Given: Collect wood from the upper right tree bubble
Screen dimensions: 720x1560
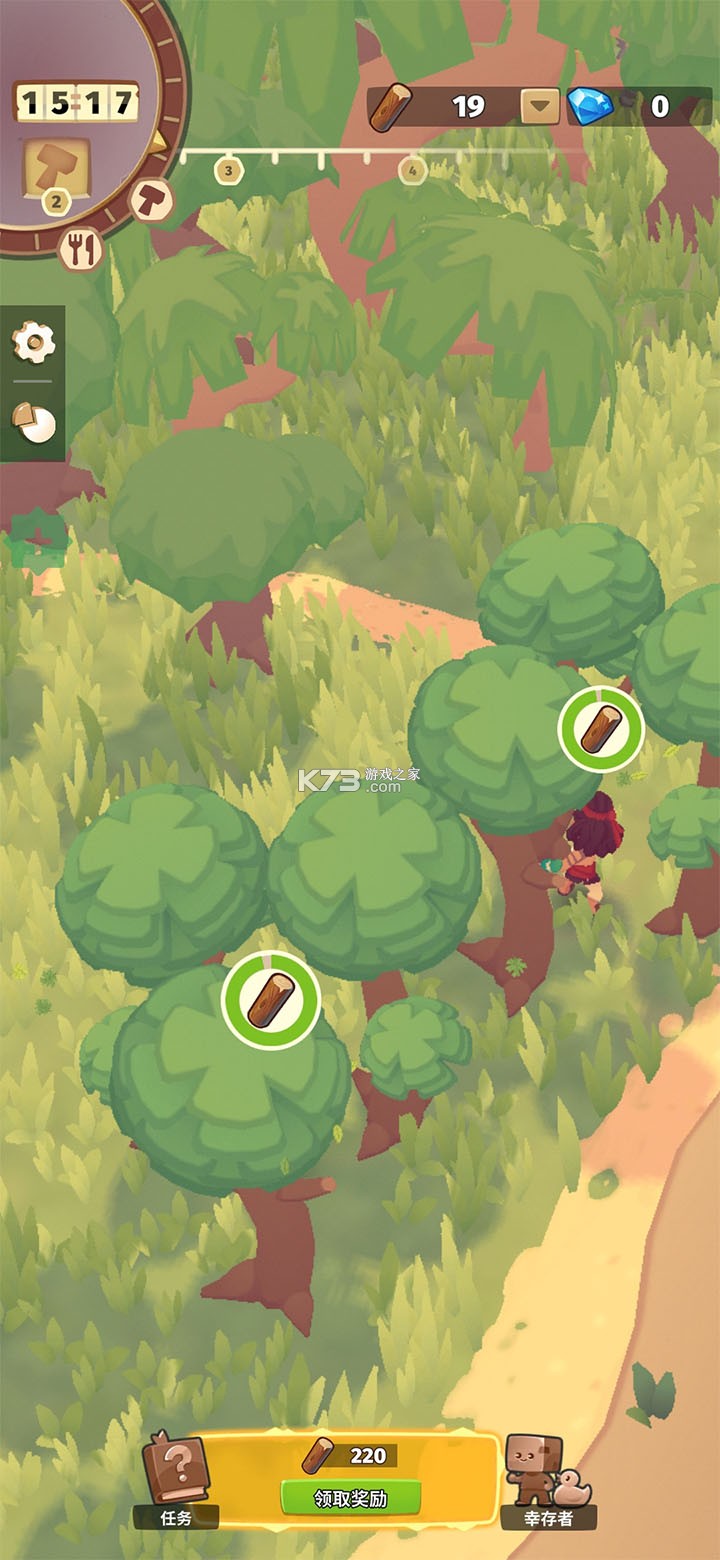Looking at the screenshot, I should tap(600, 727).
